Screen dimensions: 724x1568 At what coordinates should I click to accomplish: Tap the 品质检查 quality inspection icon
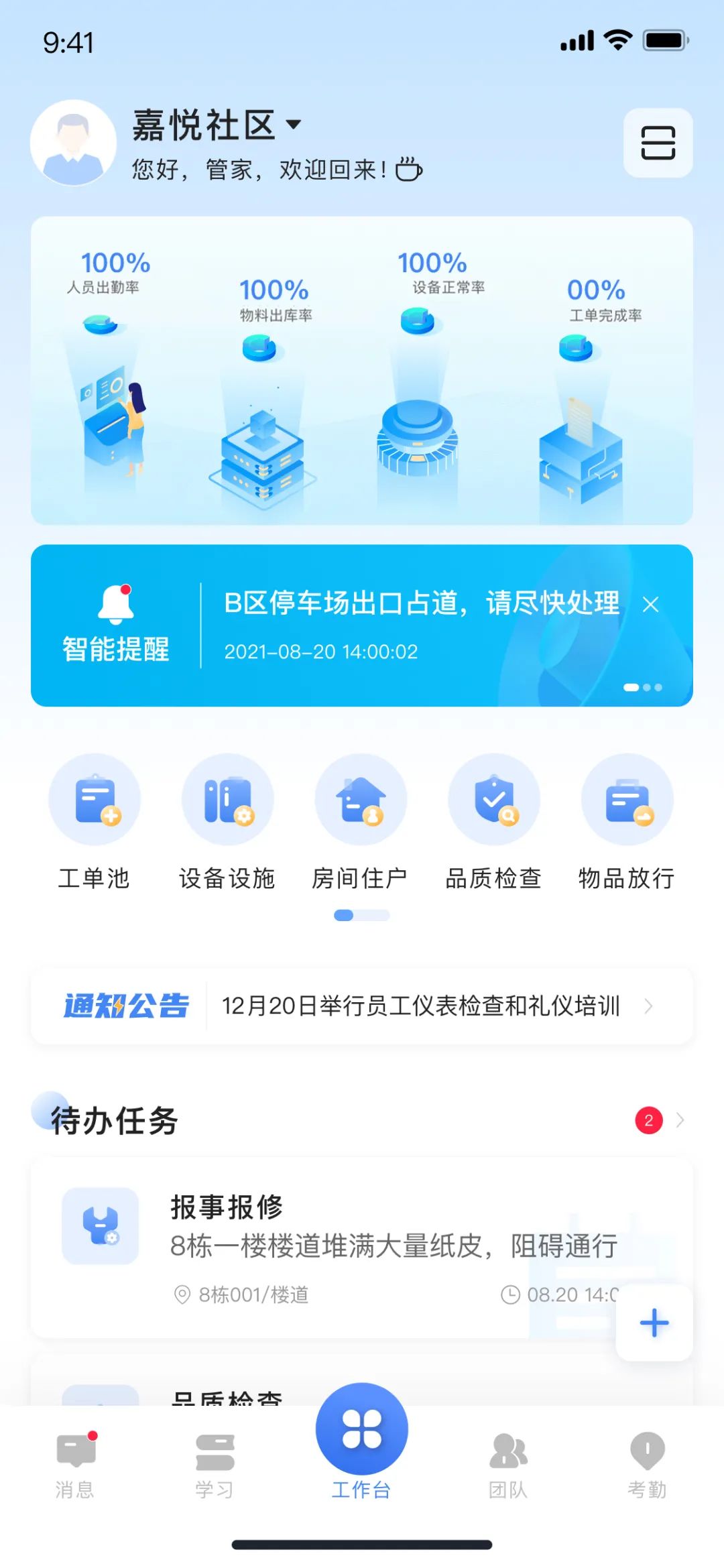494,800
